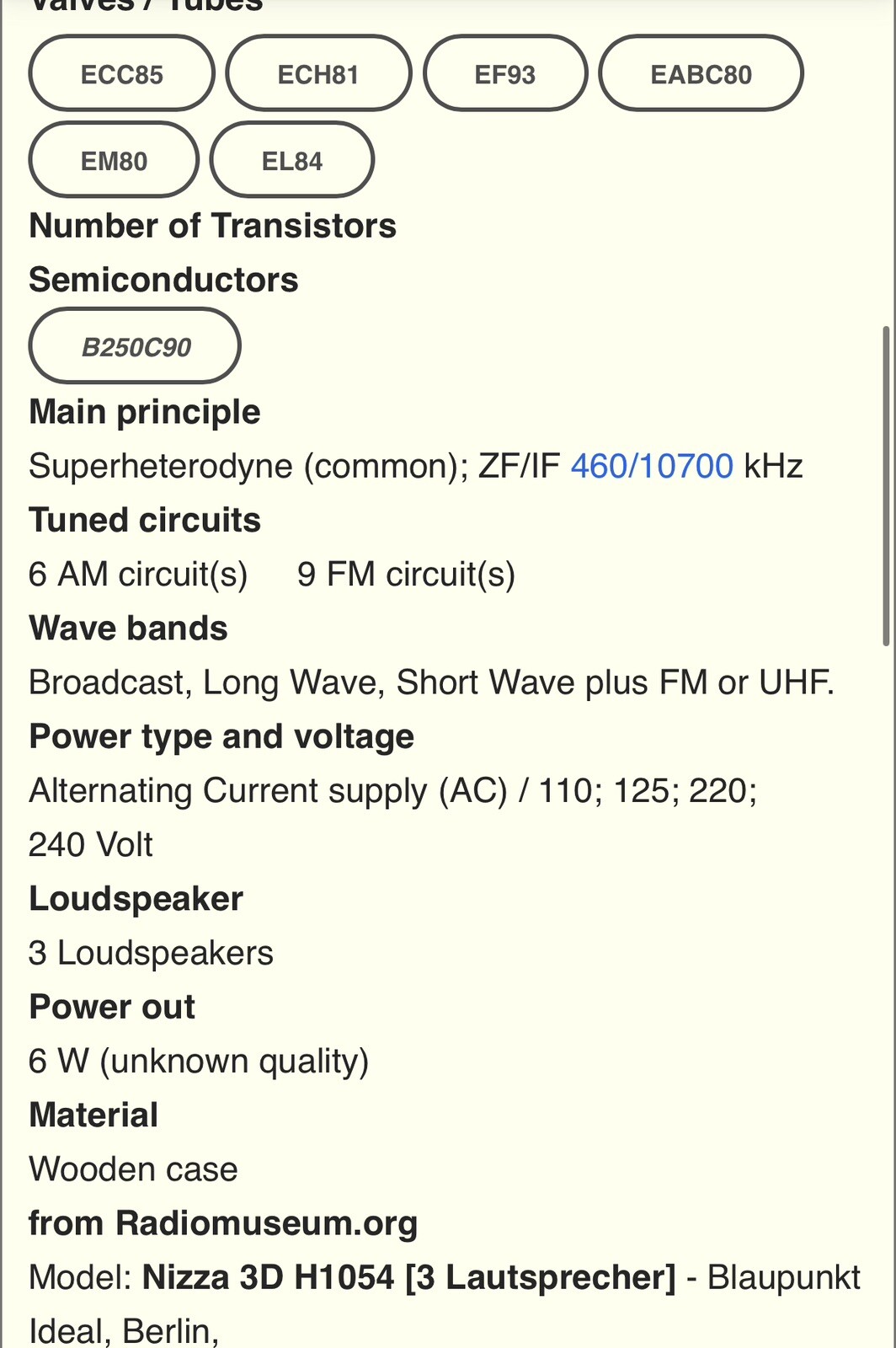Open the EABC80 valve chip
The width and height of the screenshot is (896, 1348).
point(701,74)
